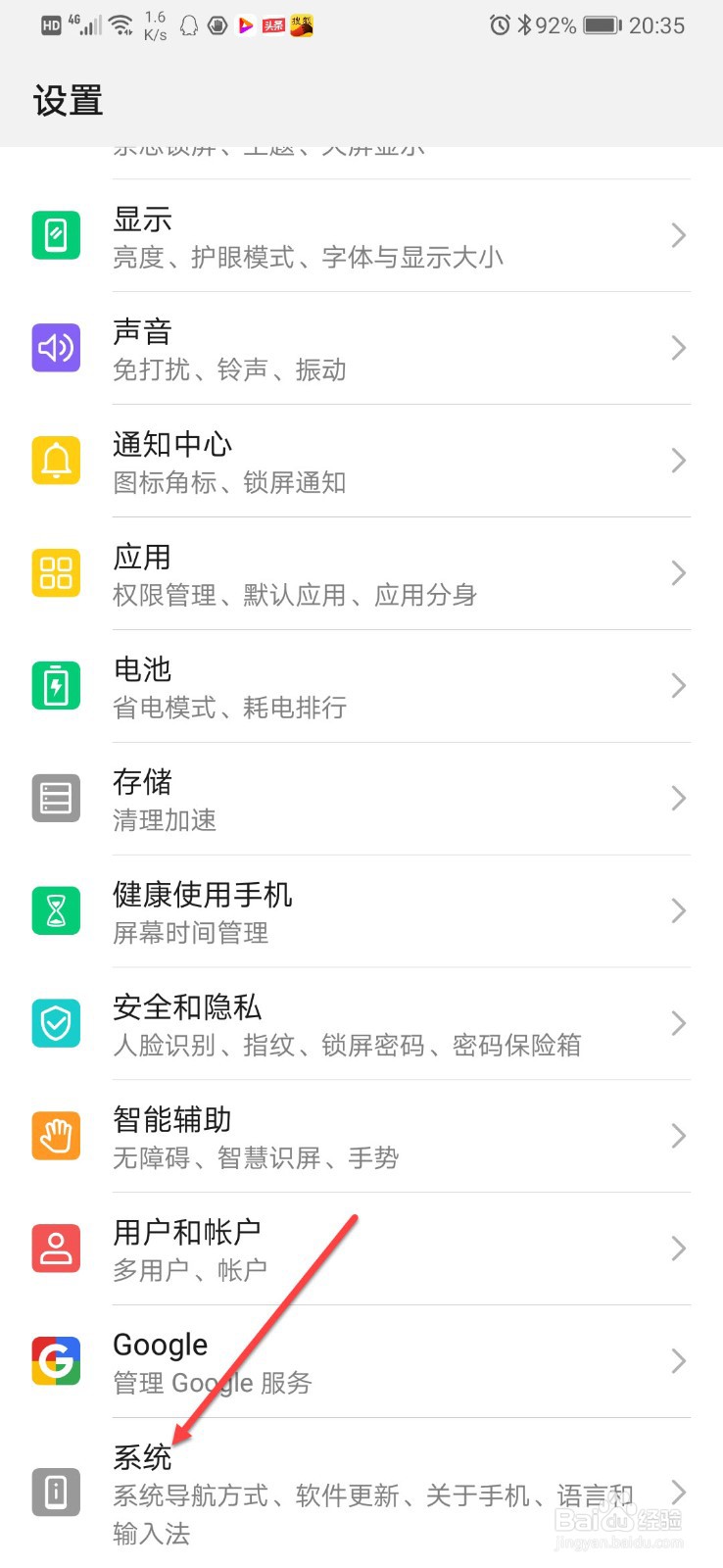Select the 安全和隐私 shield icon
The image size is (723, 1568).
(x=56, y=1023)
